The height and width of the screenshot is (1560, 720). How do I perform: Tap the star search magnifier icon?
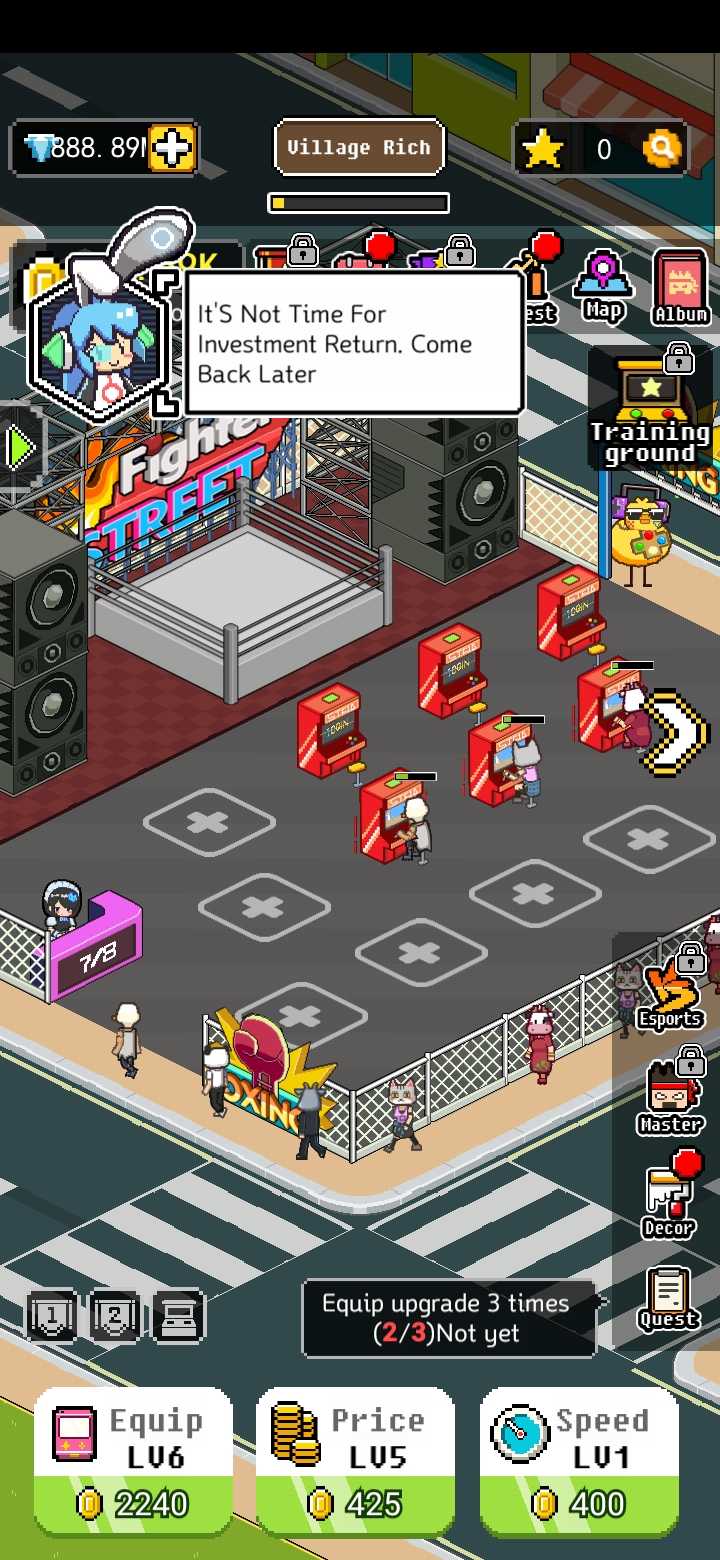662,149
